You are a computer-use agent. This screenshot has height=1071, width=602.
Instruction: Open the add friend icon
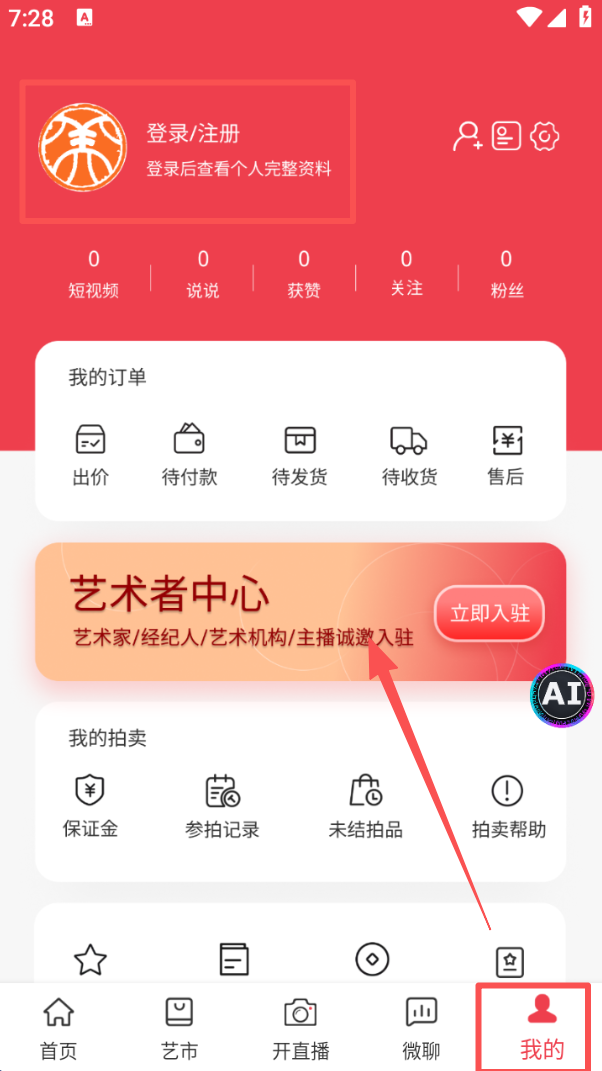pos(467,136)
